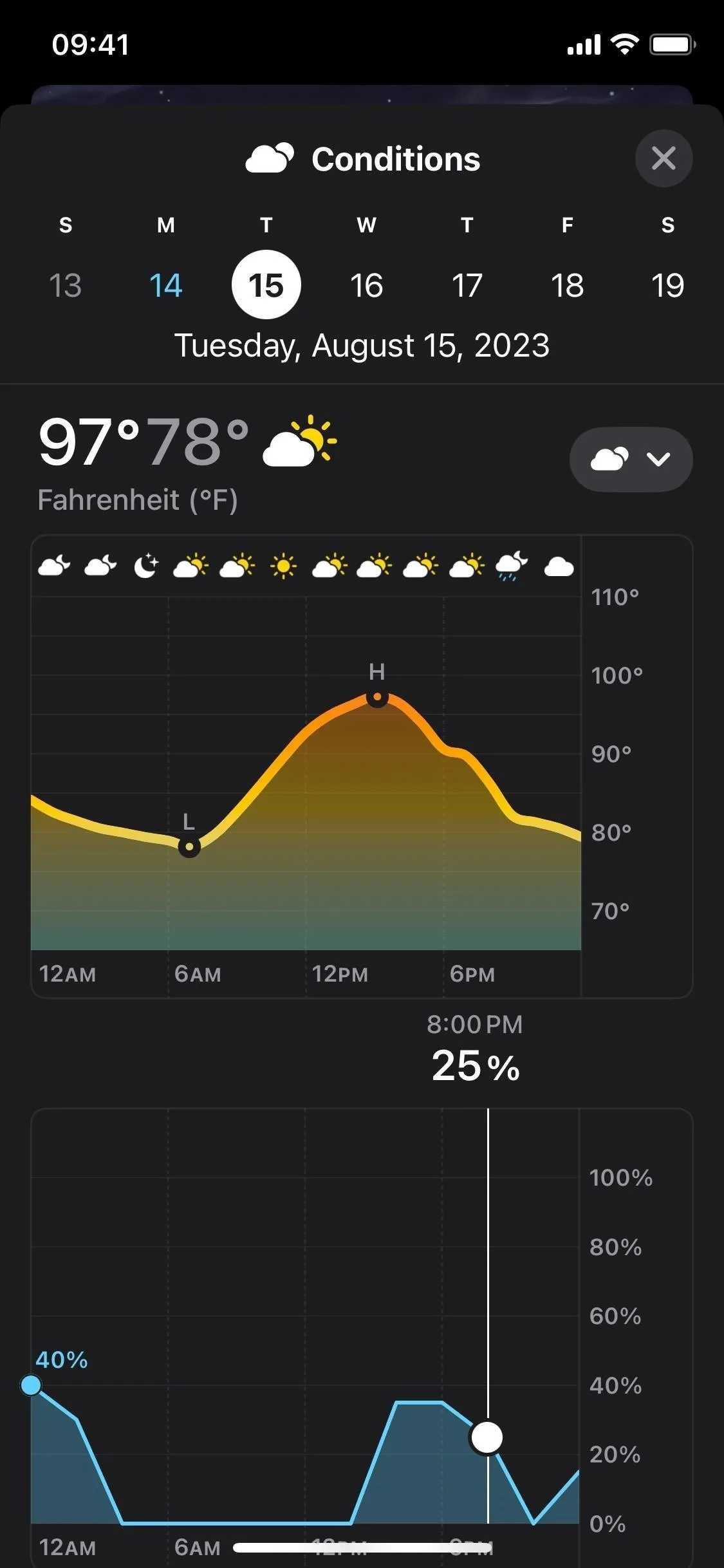Select Thursday the 17th
The width and height of the screenshot is (724, 1568).
(467, 285)
